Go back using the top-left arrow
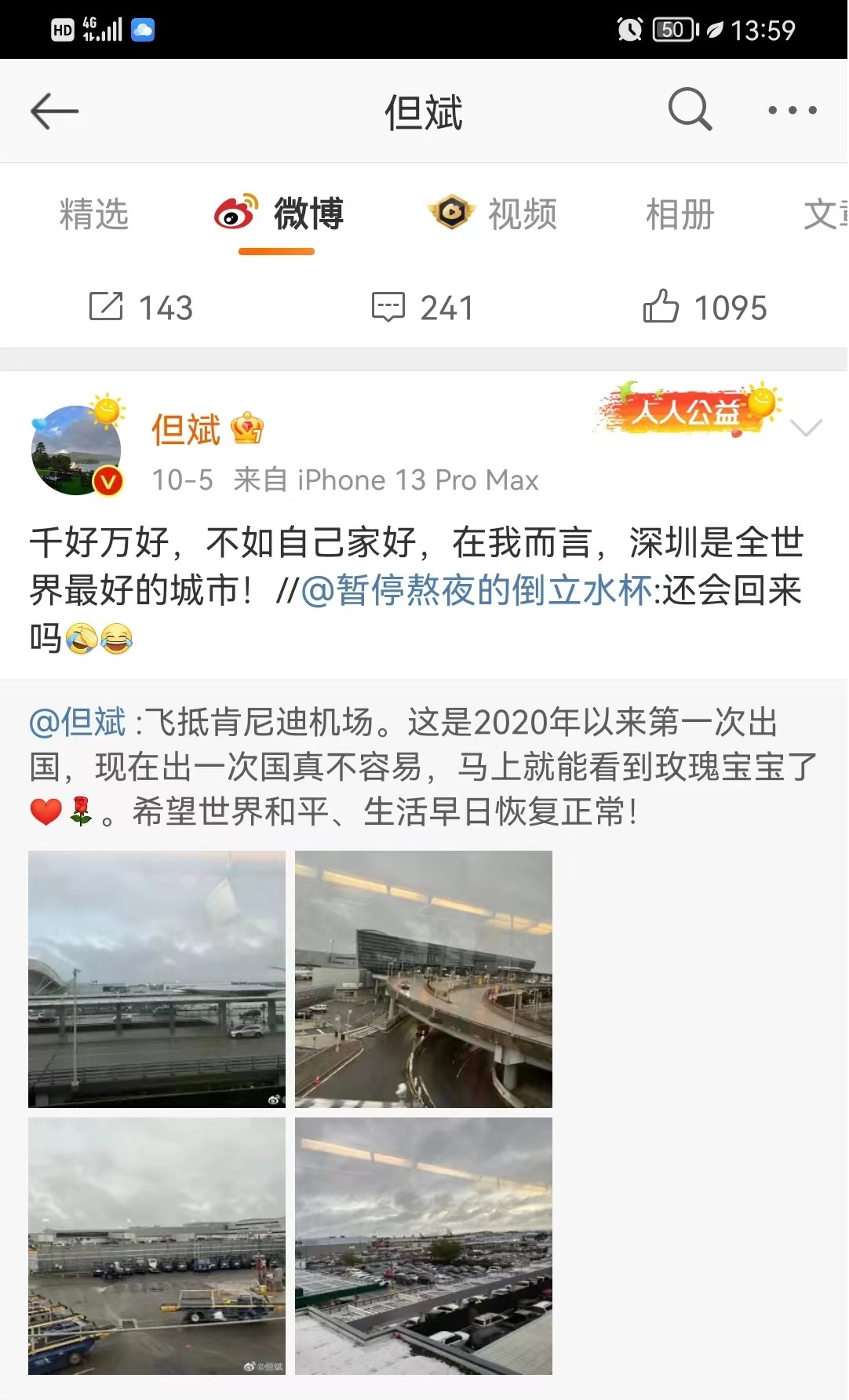849x1400 pixels. pos(55,111)
